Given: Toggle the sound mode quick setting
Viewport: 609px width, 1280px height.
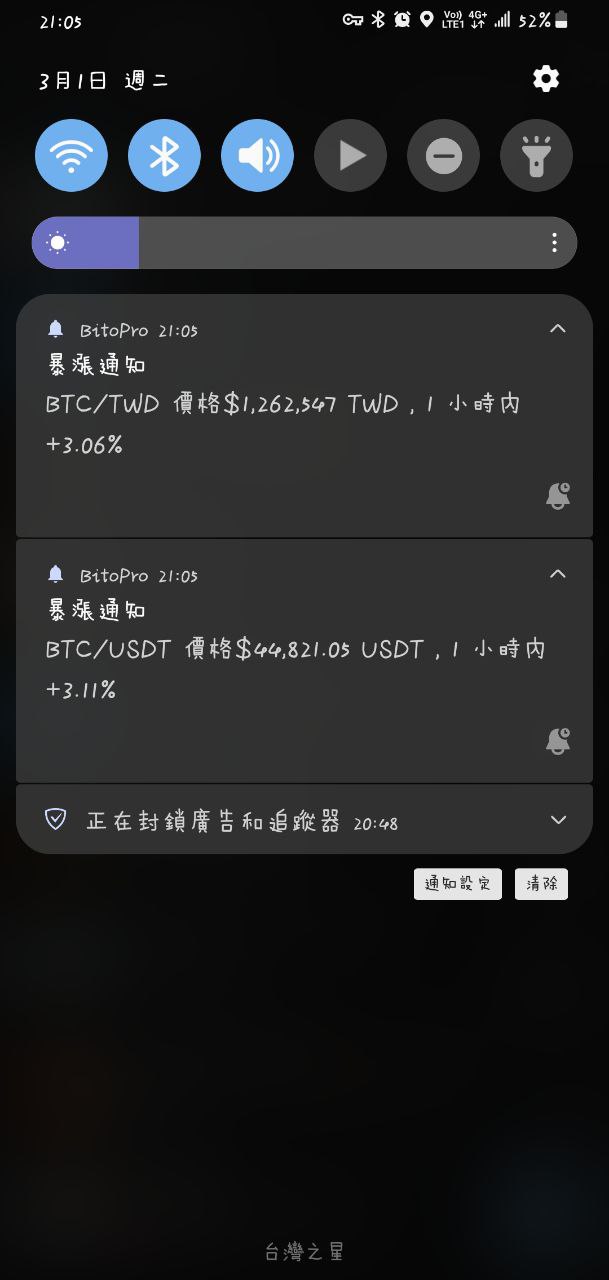Looking at the screenshot, I should pyautogui.click(x=257, y=155).
